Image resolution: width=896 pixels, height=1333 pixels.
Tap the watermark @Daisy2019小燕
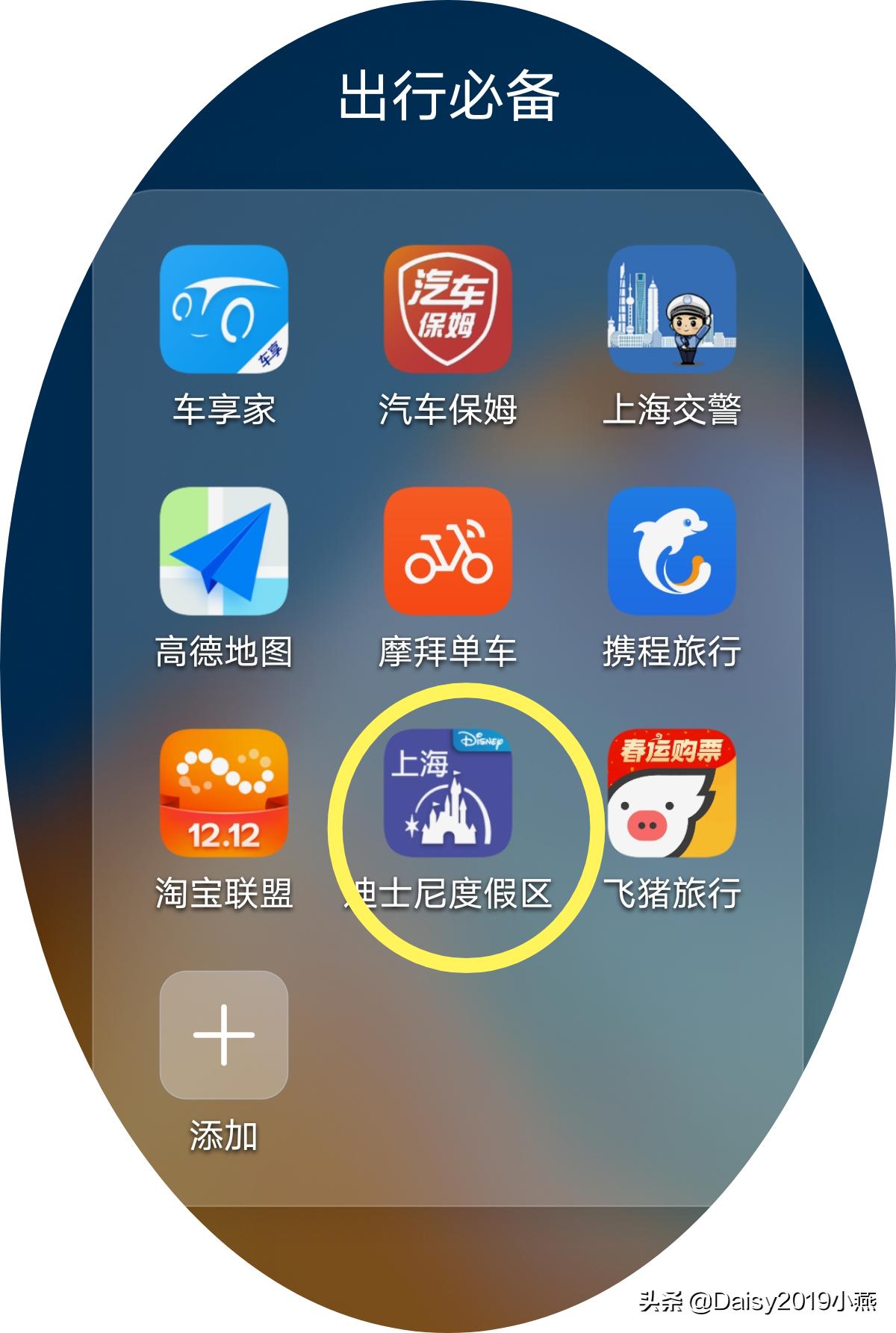coord(754,1300)
